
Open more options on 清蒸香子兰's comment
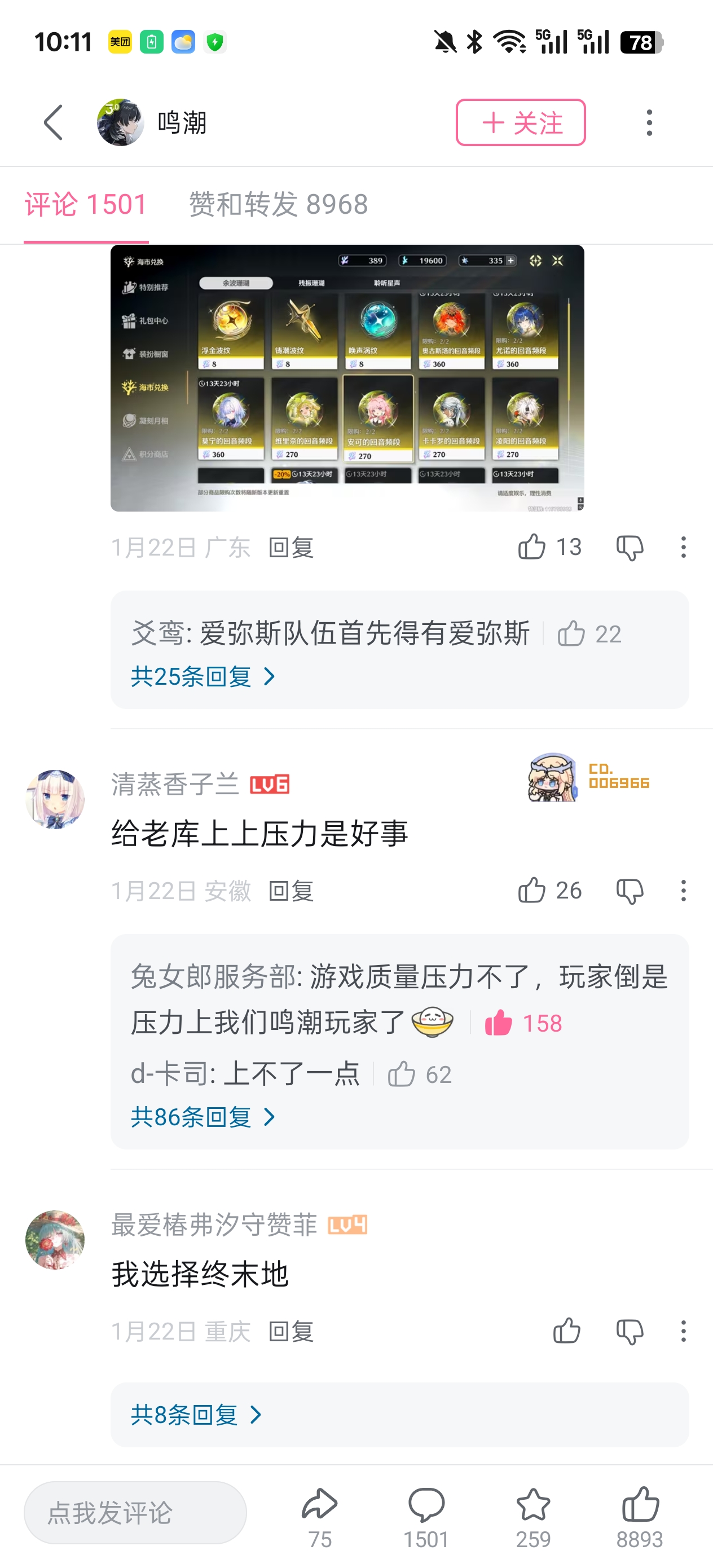(683, 891)
